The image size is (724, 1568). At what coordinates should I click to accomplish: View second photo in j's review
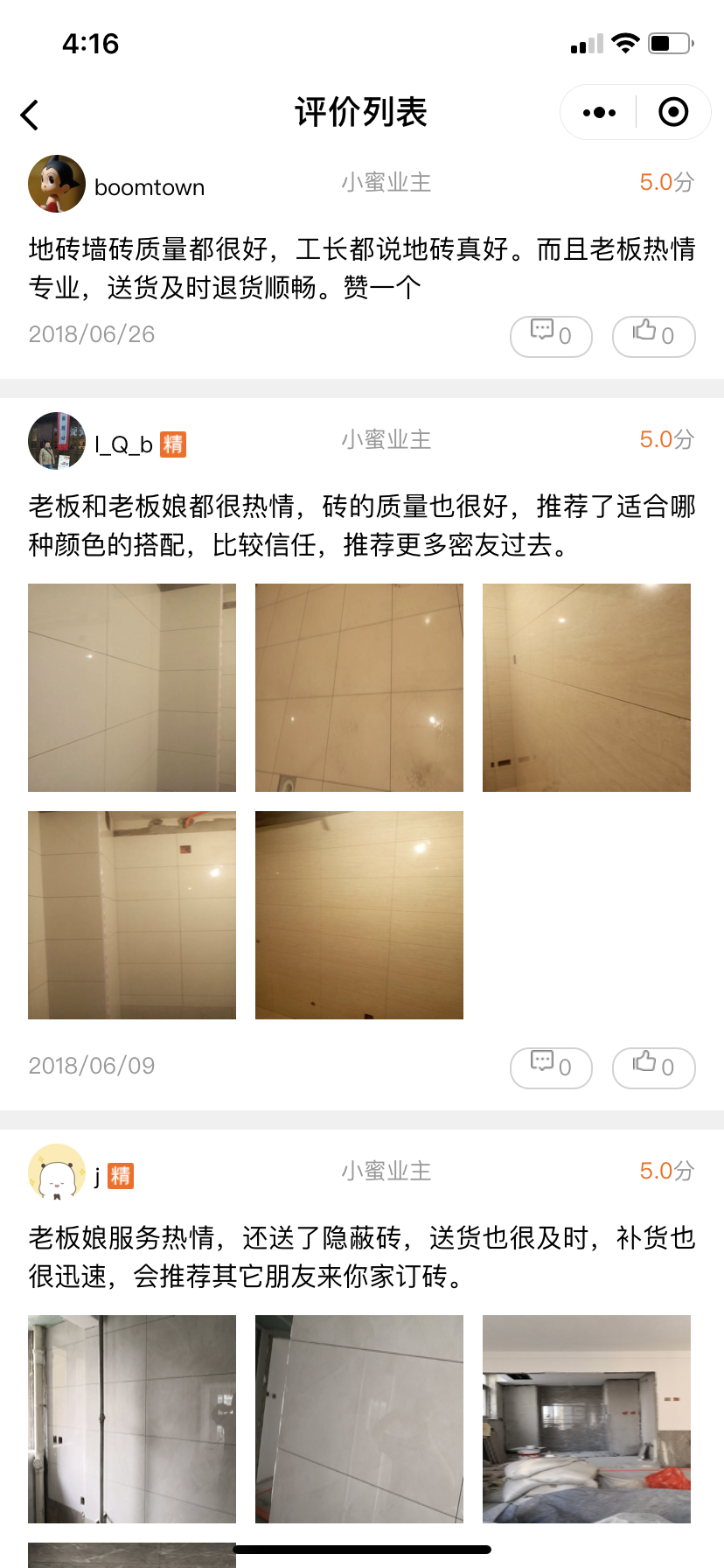coord(359,1419)
